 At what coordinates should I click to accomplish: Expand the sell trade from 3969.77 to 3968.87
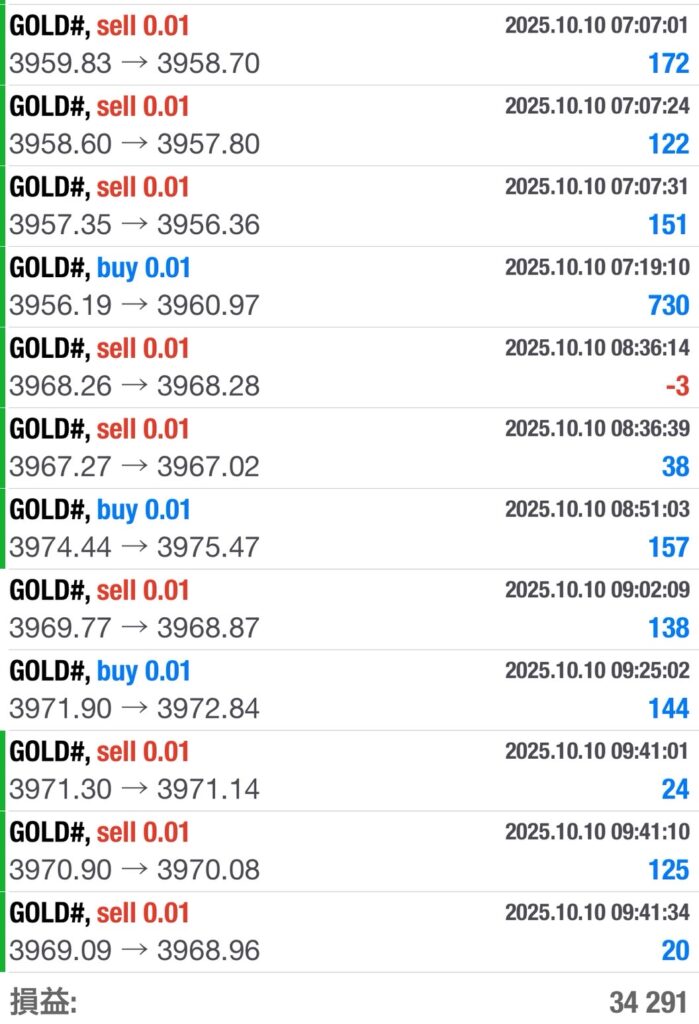click(x=349, y=610)
